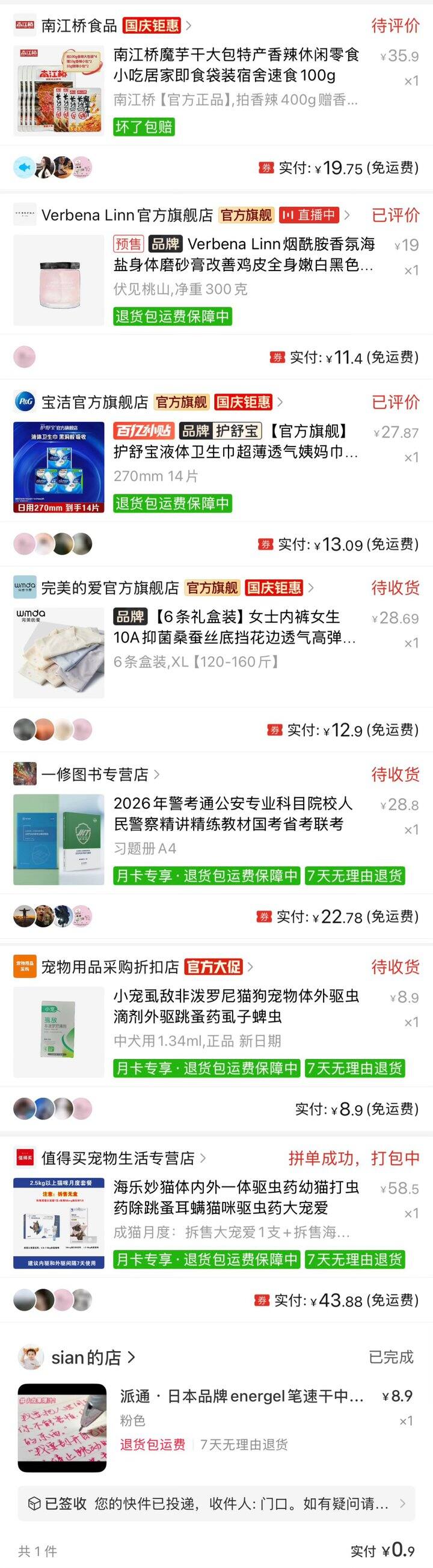Visit the Verbena Linn官方旗舰店 store
Screen dimensions: 433x1568
[x=127, y=215]
